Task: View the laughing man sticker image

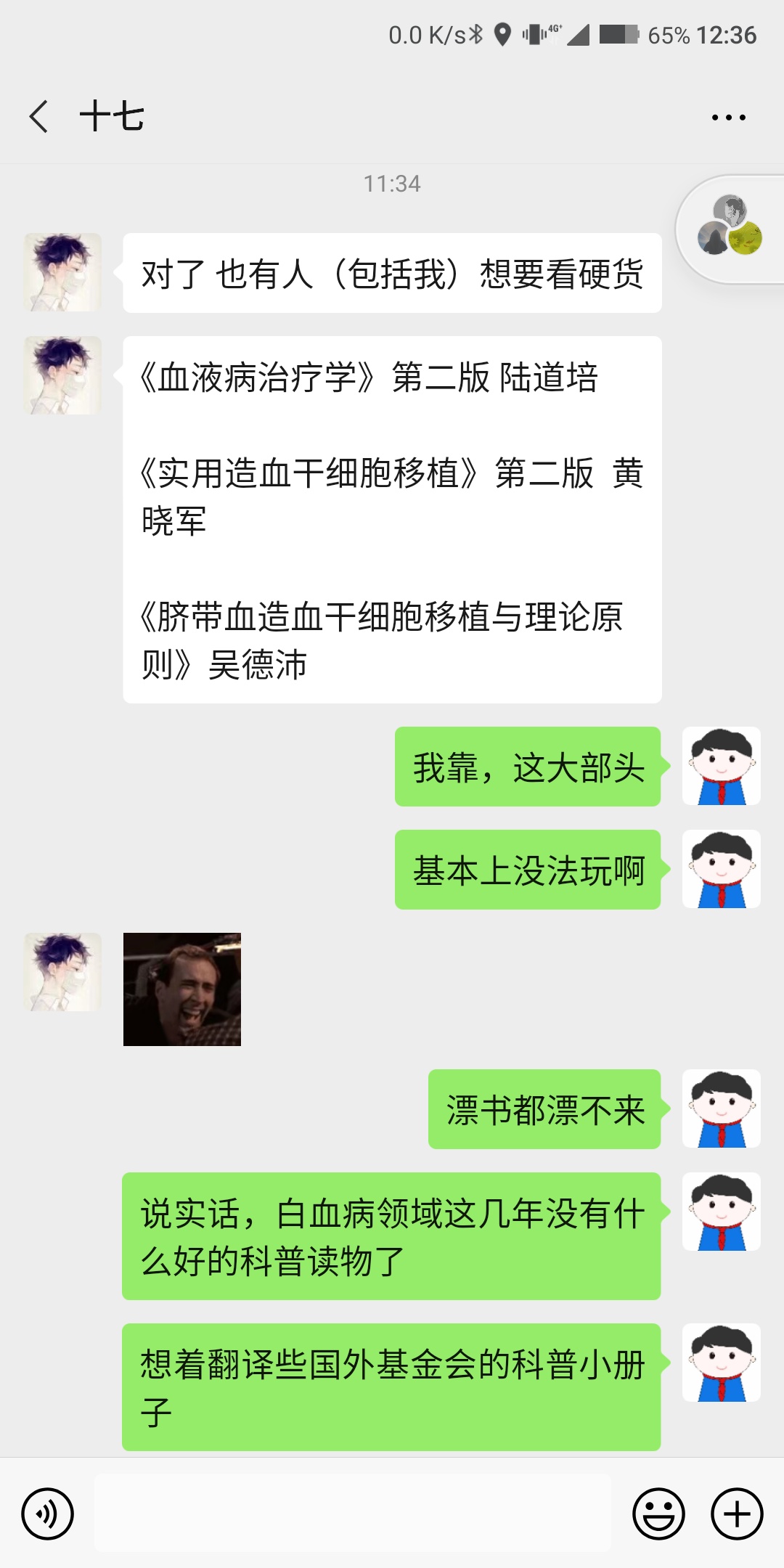Action: [182, 989]
